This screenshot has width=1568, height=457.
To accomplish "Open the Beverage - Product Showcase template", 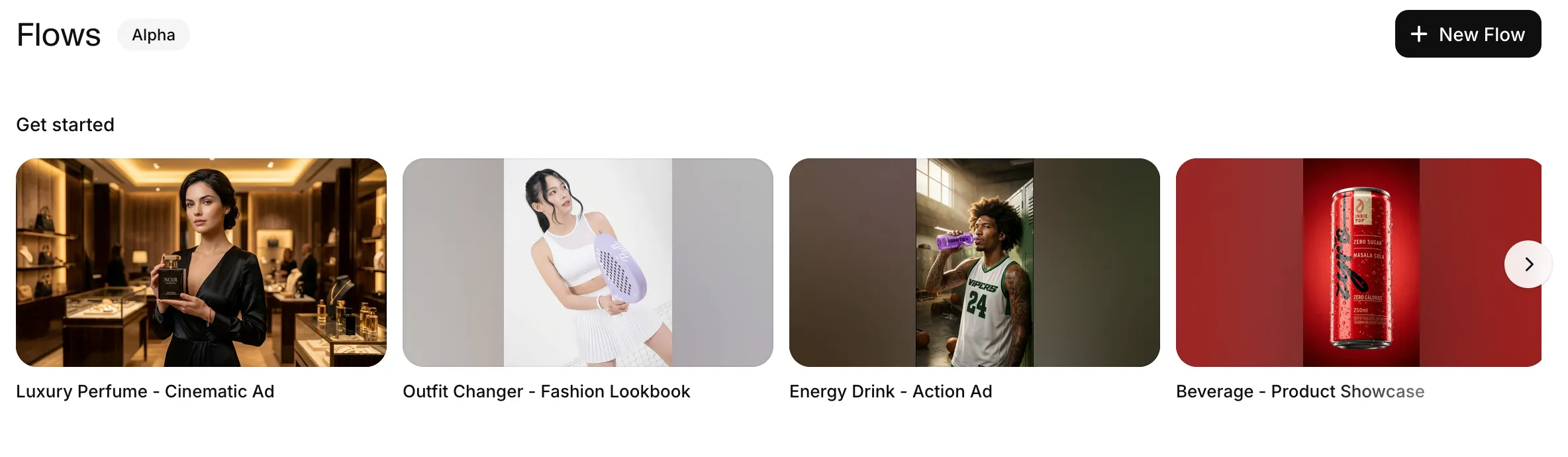I will 1338,262.
